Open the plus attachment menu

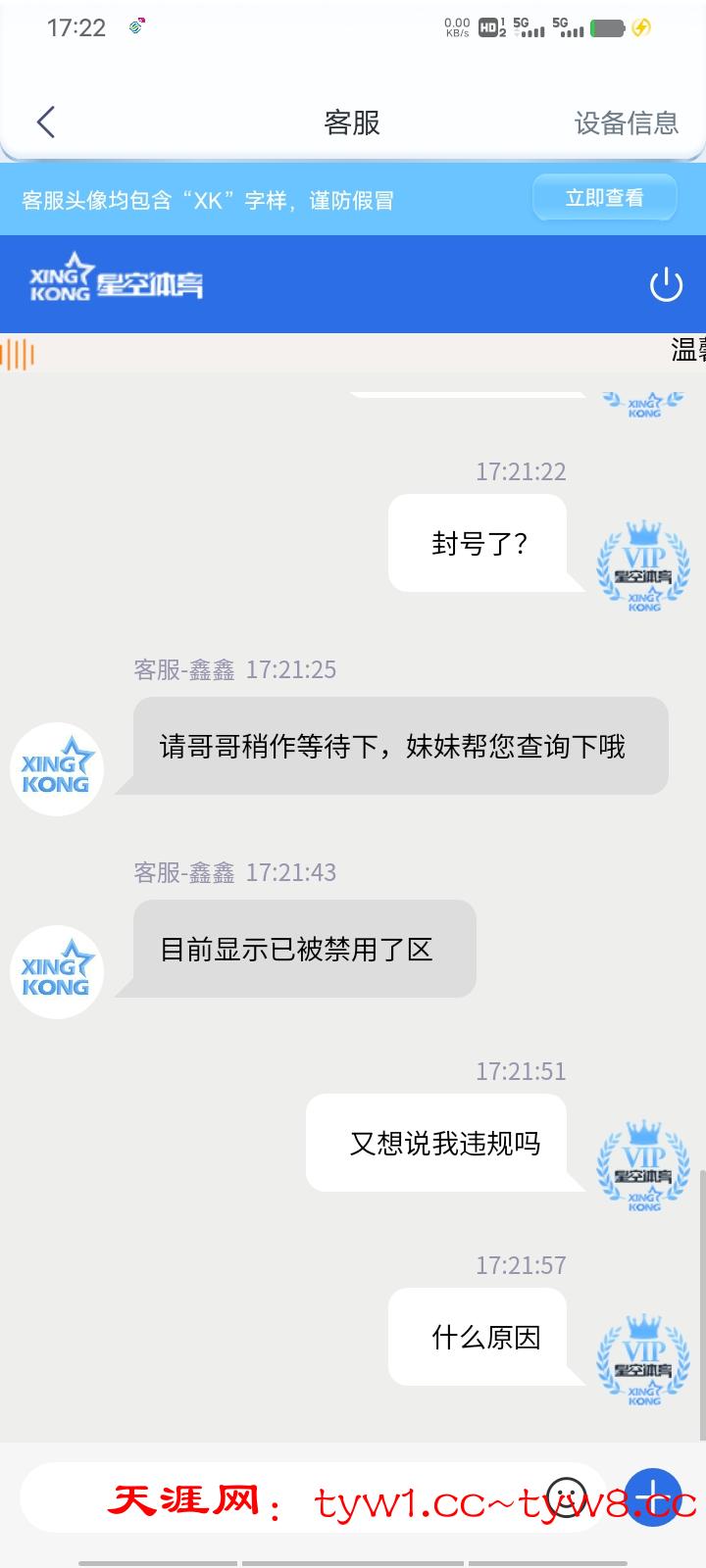click(653, 1496)
